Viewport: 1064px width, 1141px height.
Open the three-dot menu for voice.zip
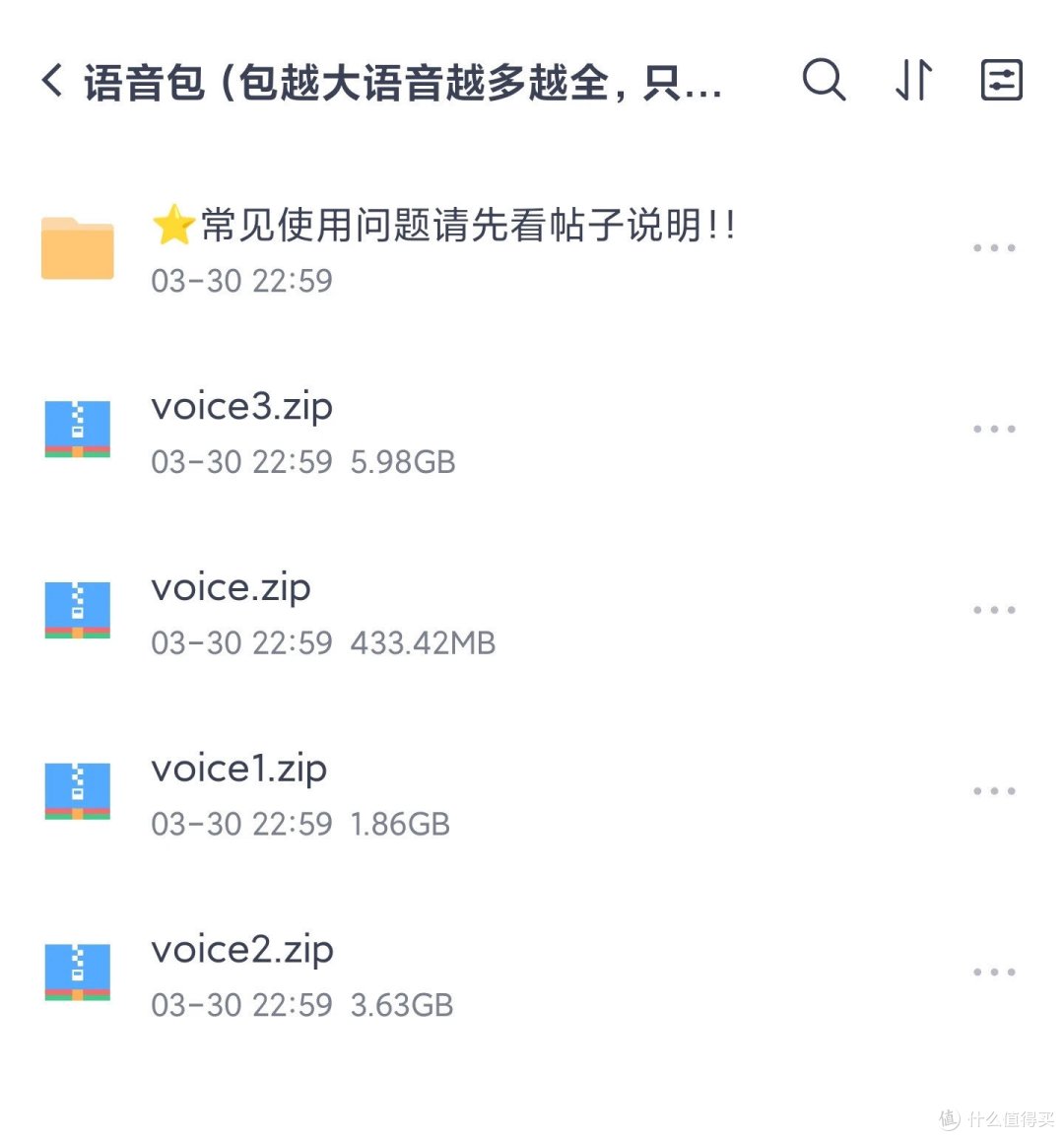(x=994, y=609)
